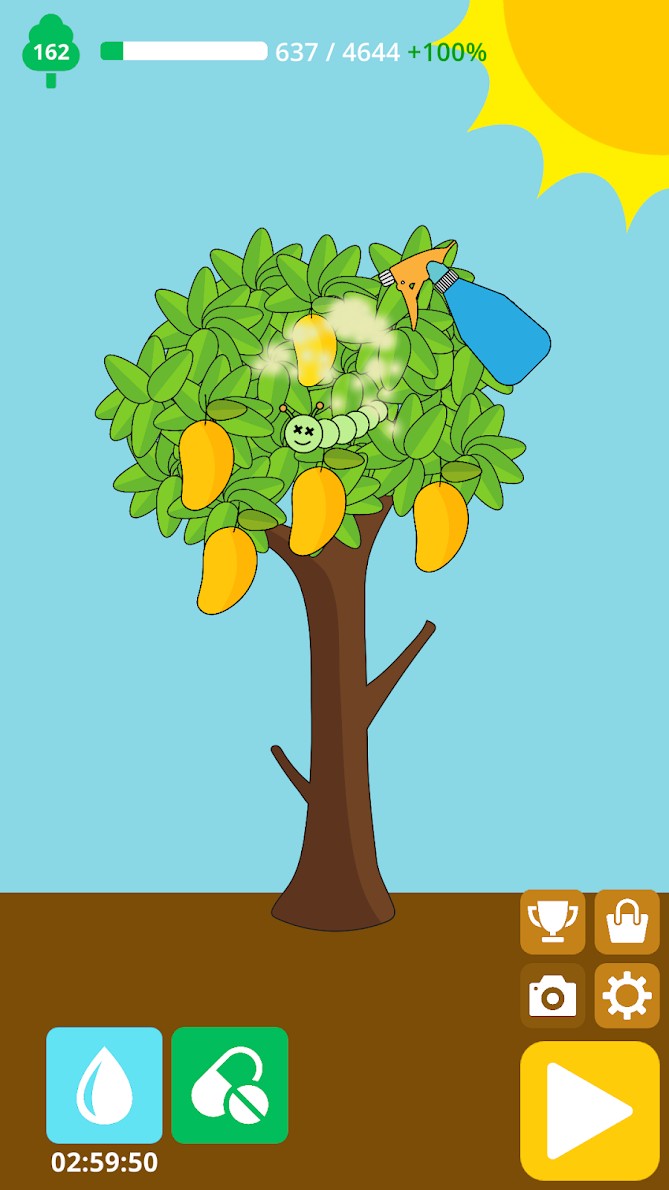Water the tree with the droplet button
Image resolution: width=669 pixels, height=1190 pixels.
(104, 1085)
